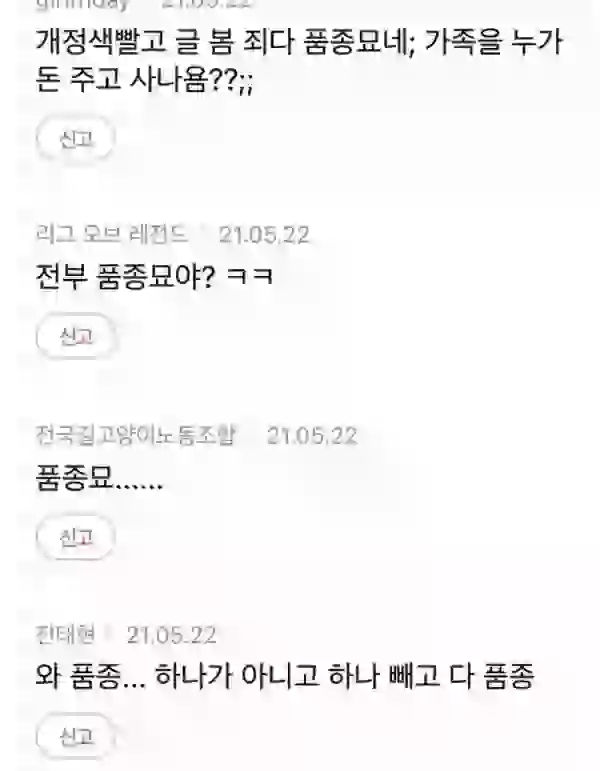Report 전국길고양이노동조합's comment
The width and height of the screenshot is (600, 771).
76,539
